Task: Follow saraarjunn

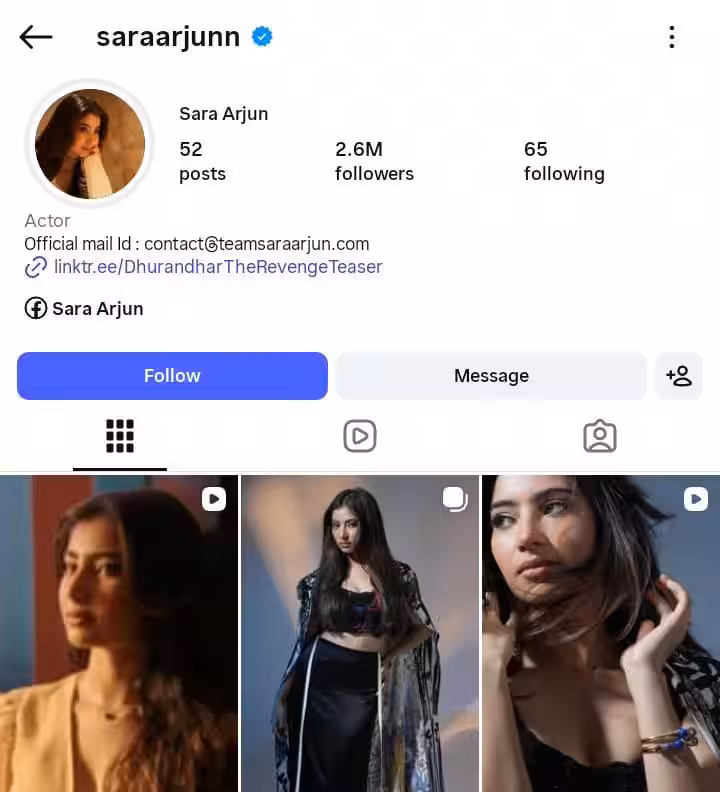Action: [172, 375]
